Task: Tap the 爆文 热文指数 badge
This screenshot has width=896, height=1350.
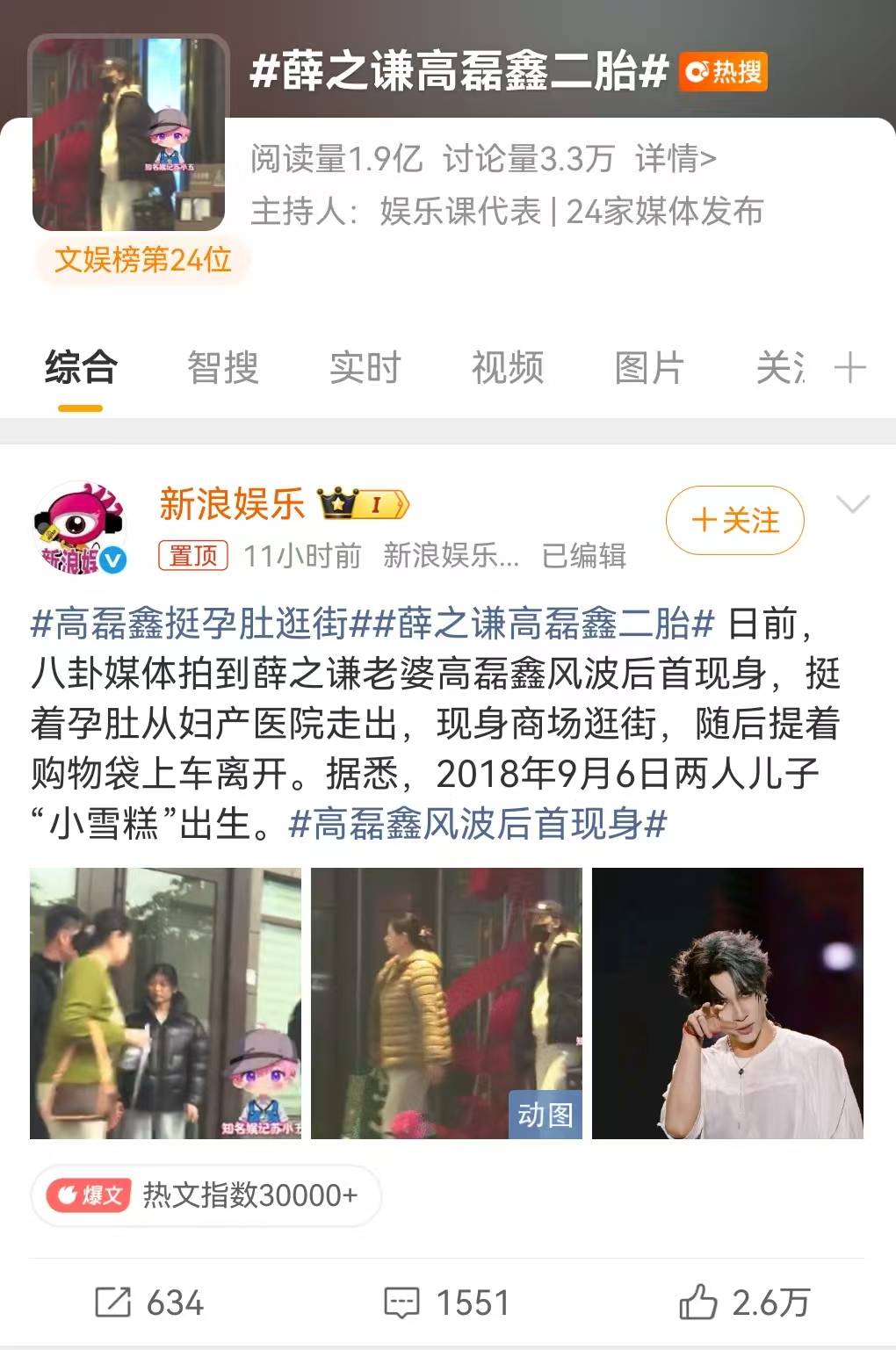Action: coord(206,1195)
